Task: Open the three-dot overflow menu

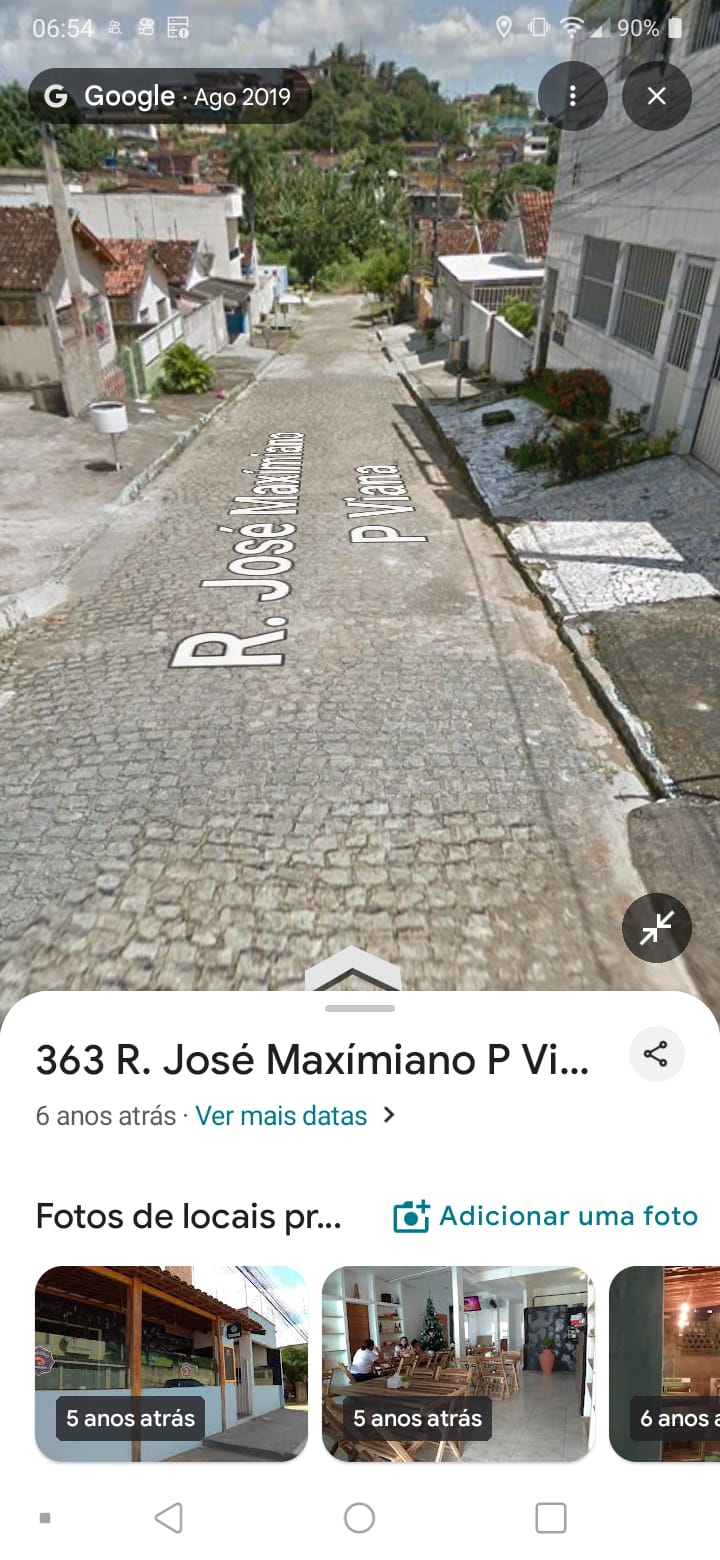Action: pyautogui.click(x=572, y=96)
